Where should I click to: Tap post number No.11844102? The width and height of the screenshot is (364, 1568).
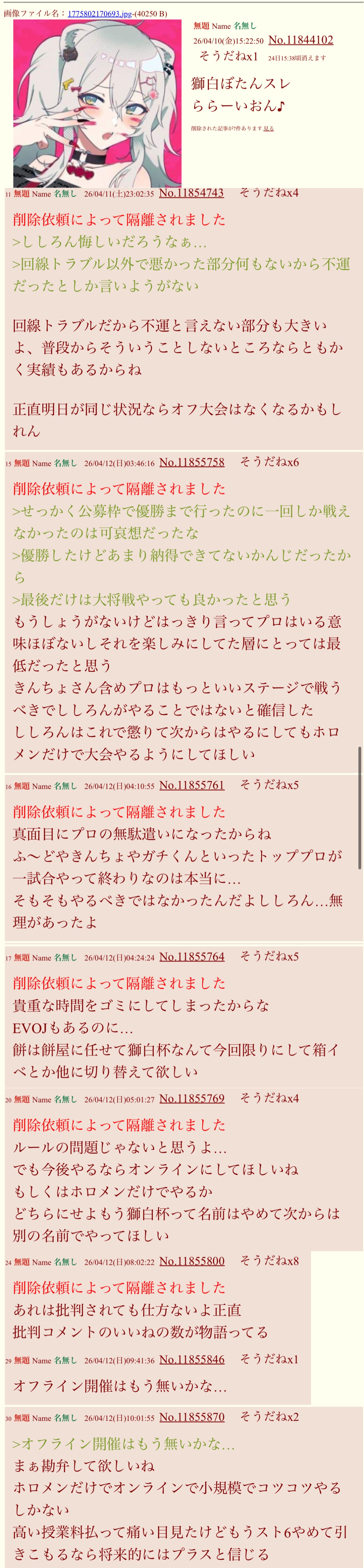(301, 40)
